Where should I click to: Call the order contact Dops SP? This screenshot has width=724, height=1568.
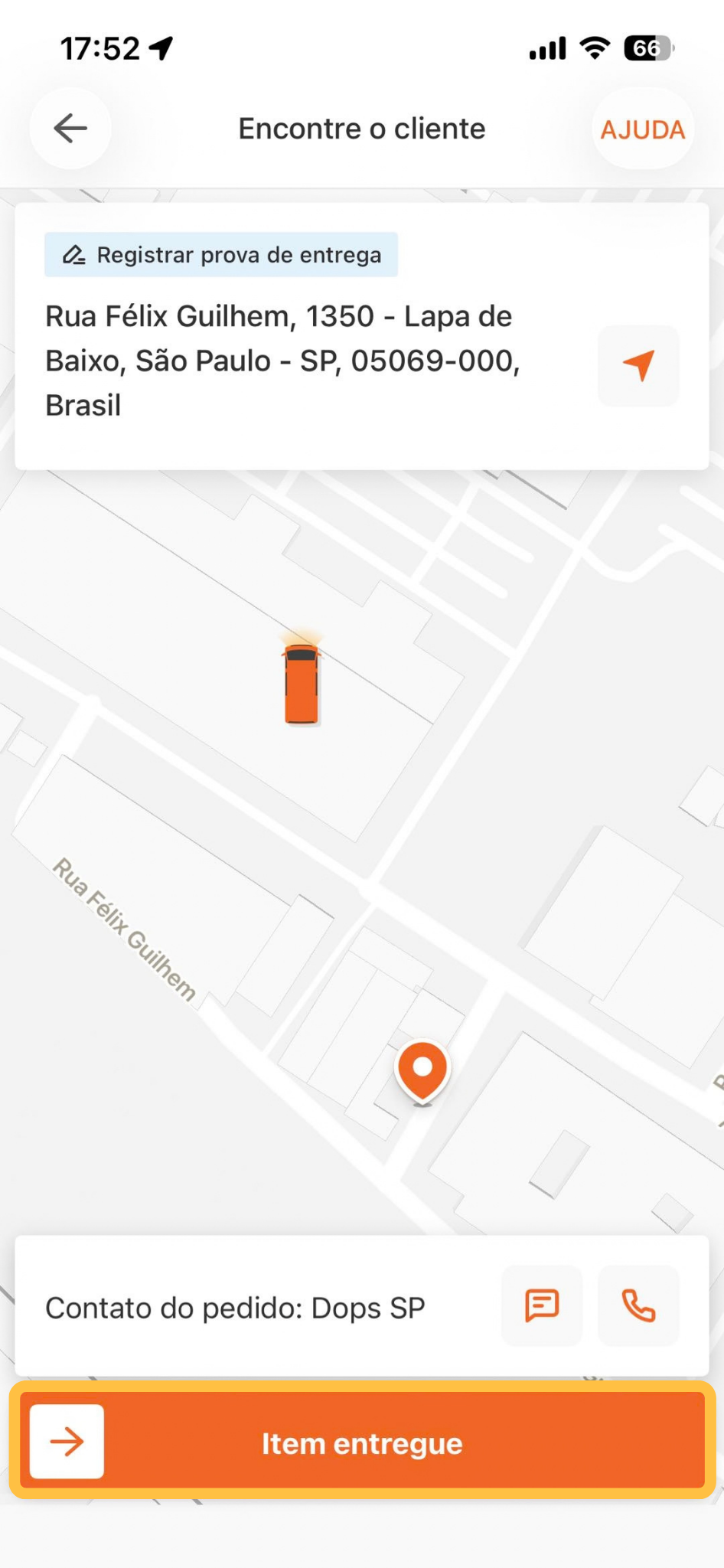pyautogui.click(x=638, y=1305)
